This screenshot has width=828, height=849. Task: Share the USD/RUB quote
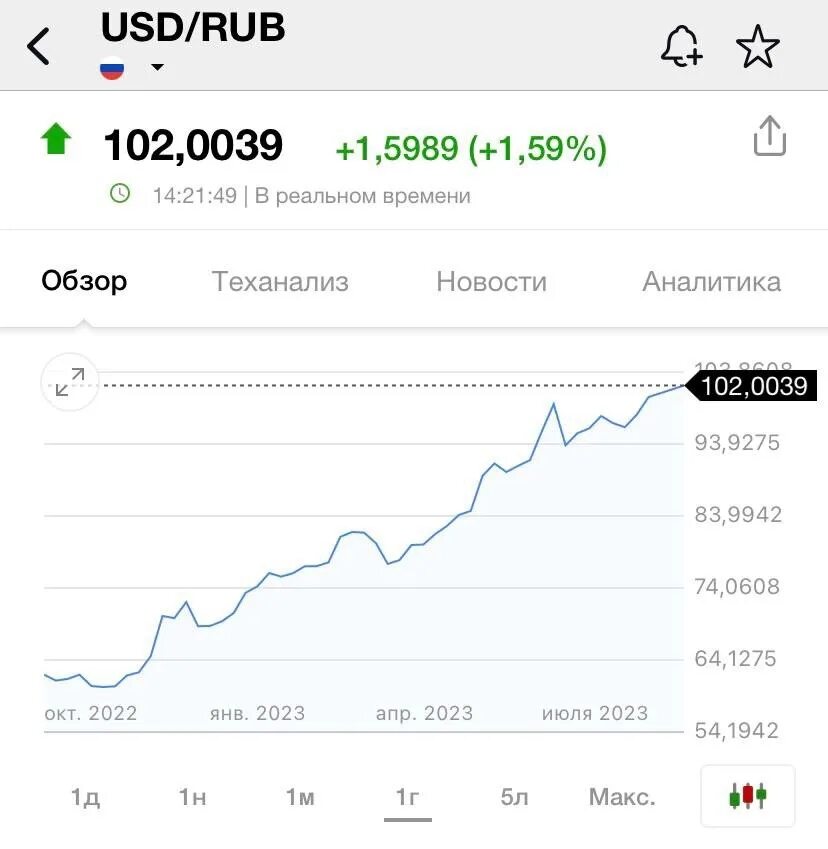point(769,136)
